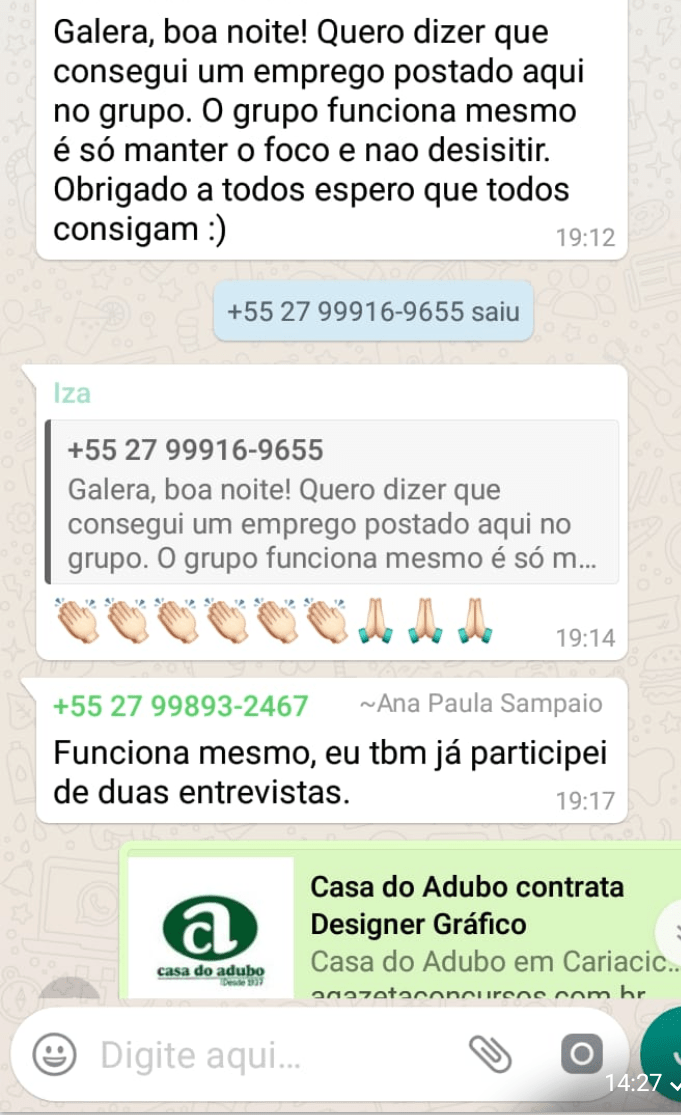Image resolution: width=681 pixels, height=1115 pixels.
Task: Open the attachment paperclip
Action: [490, 1053]
